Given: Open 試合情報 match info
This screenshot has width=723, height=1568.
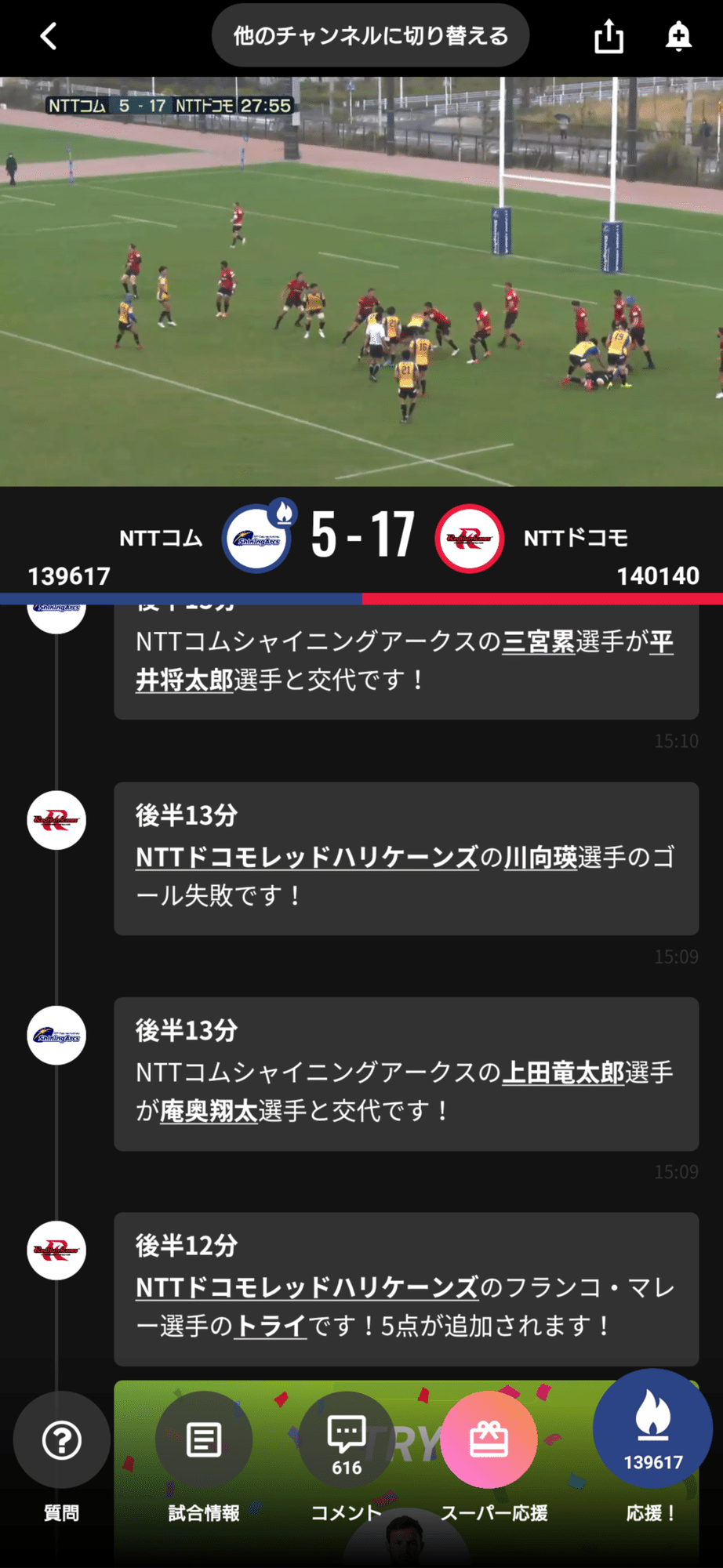Looking at the screenshot, I should [x=204, y=1440].
